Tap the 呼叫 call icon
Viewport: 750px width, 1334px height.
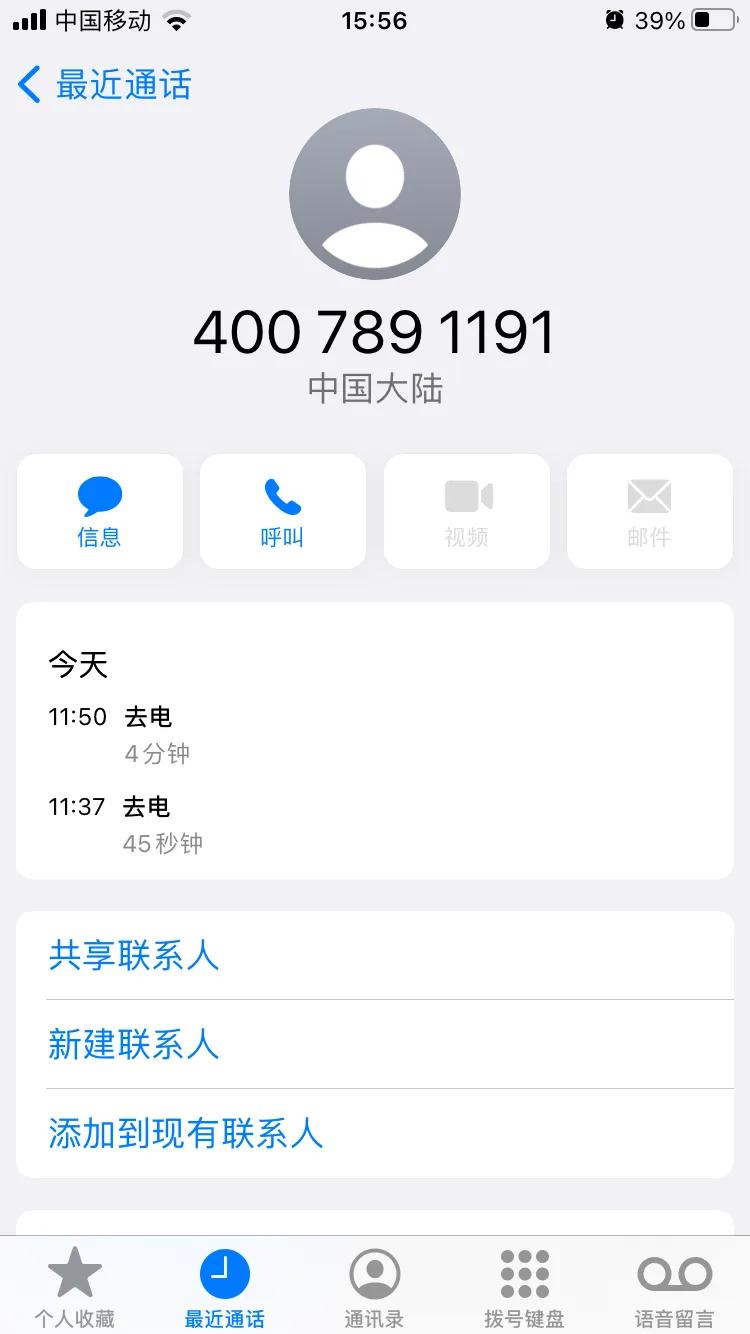point(282,510)
